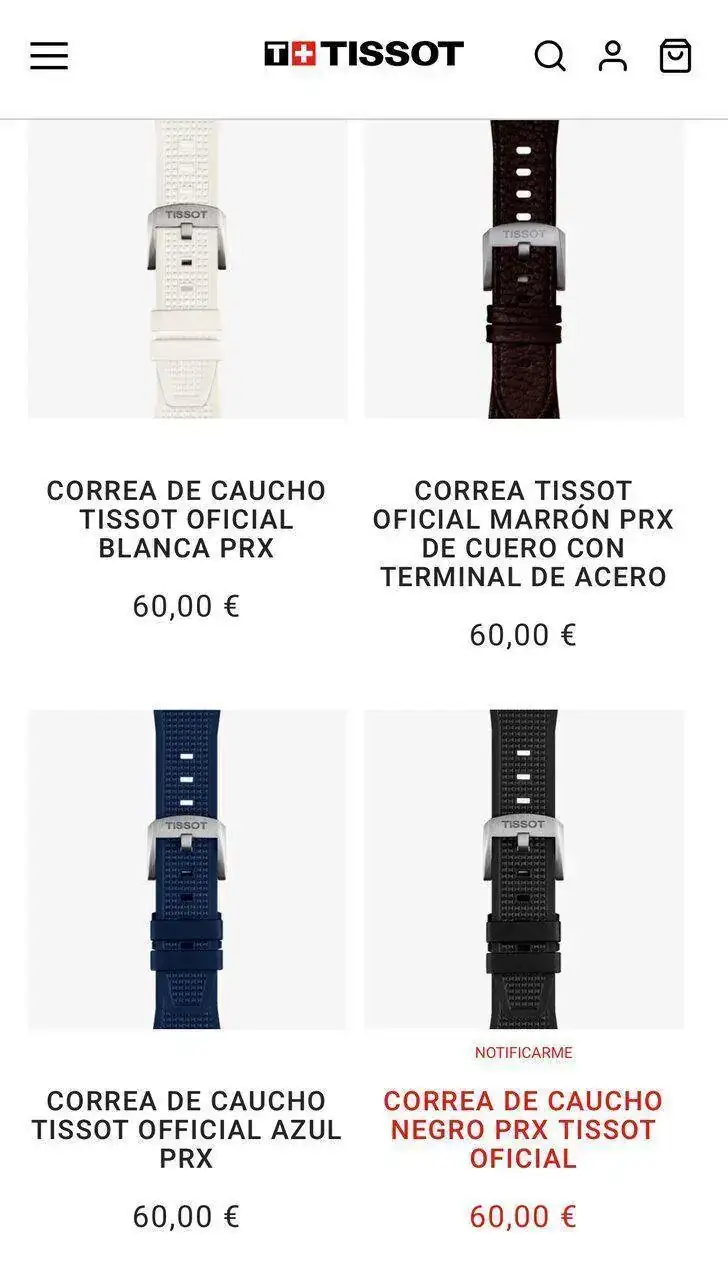Open the white rubber PRX strap product
The height and width of the screenshot is (1280, 728).
pyautogui.click(x=187, y=268)
